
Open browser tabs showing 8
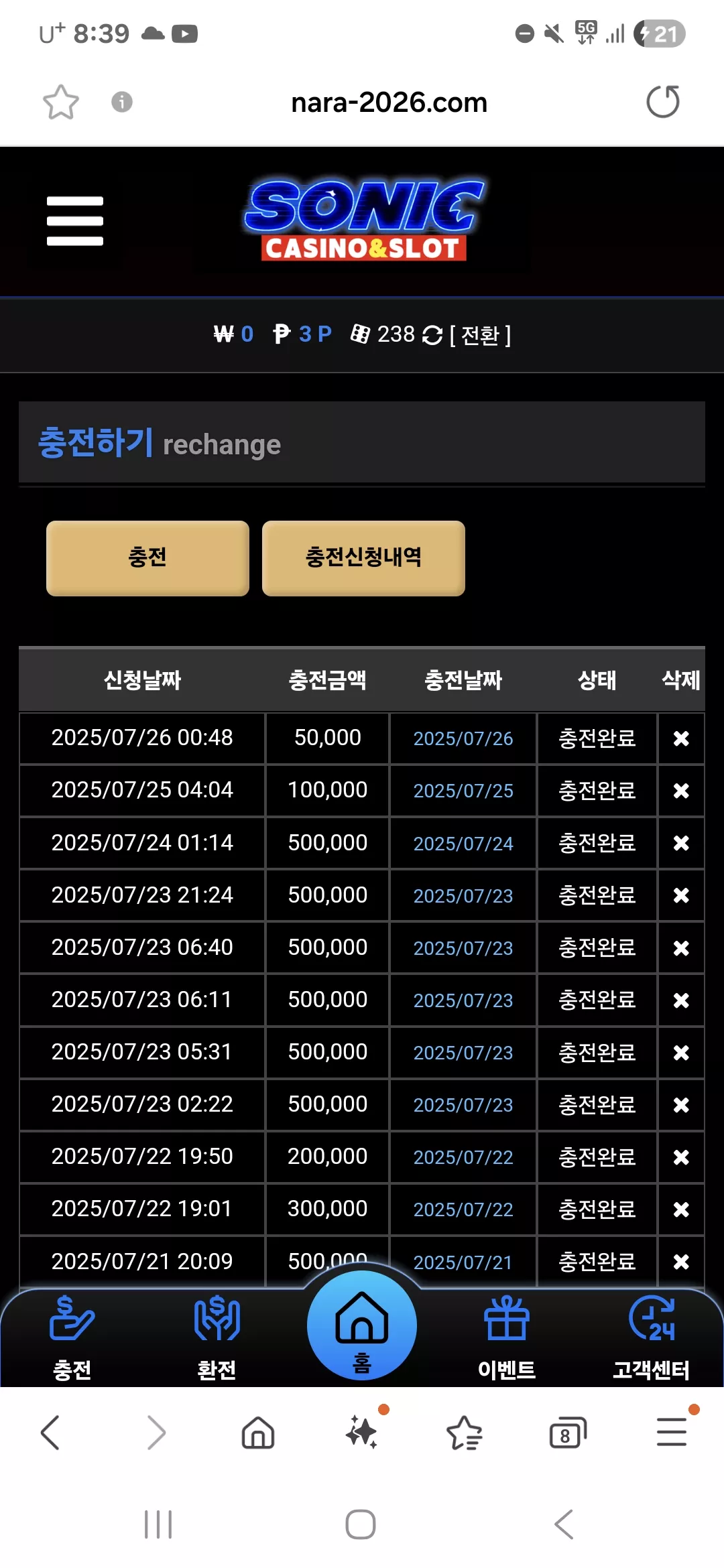pos(568,1433)
